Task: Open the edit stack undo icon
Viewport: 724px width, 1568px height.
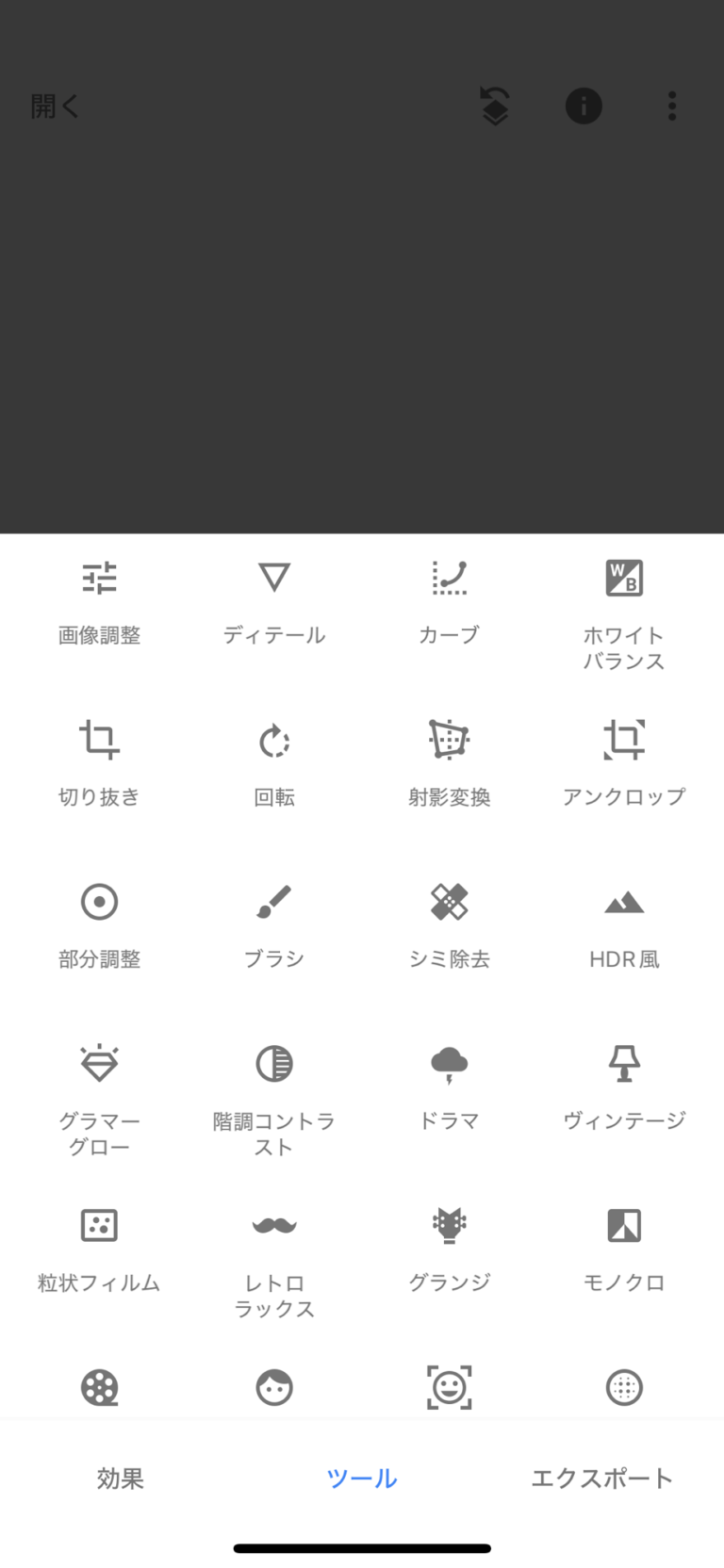Action: pos(495,106)
